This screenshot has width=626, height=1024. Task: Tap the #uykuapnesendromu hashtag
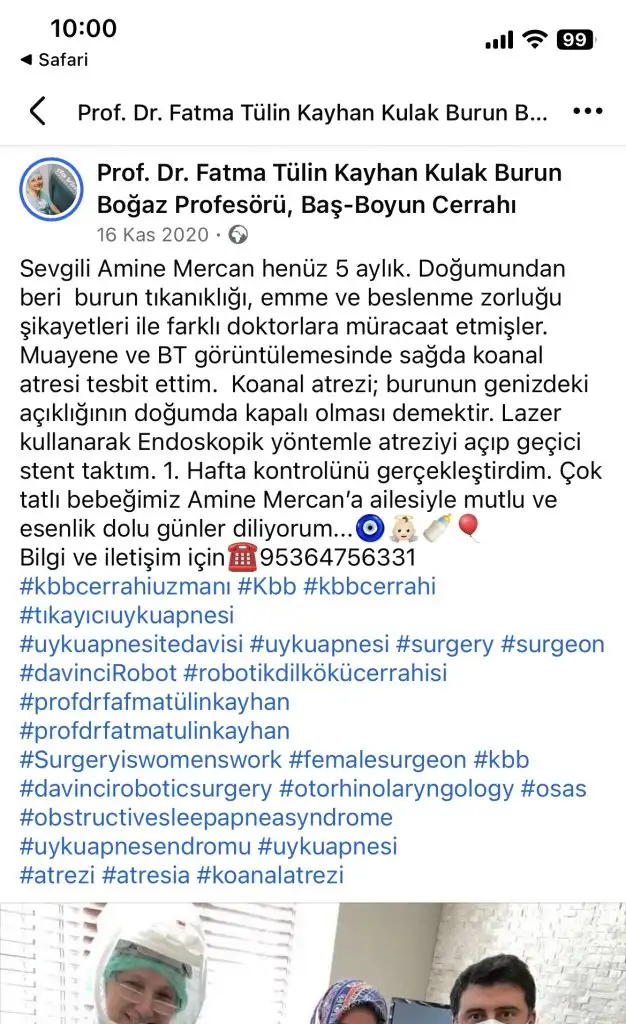[x=135, y=846]
